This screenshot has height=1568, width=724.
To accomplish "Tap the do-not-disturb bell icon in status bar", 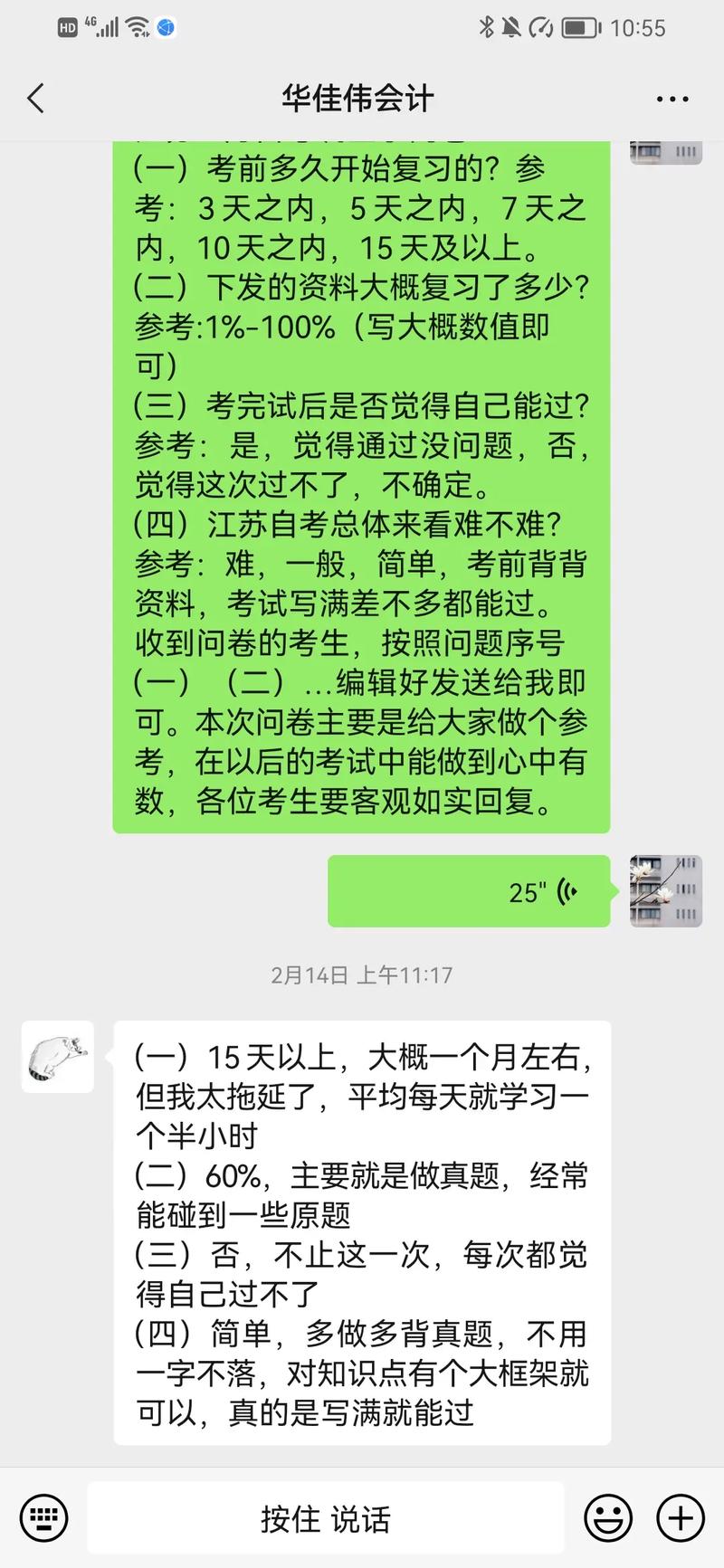I will 512,27.
